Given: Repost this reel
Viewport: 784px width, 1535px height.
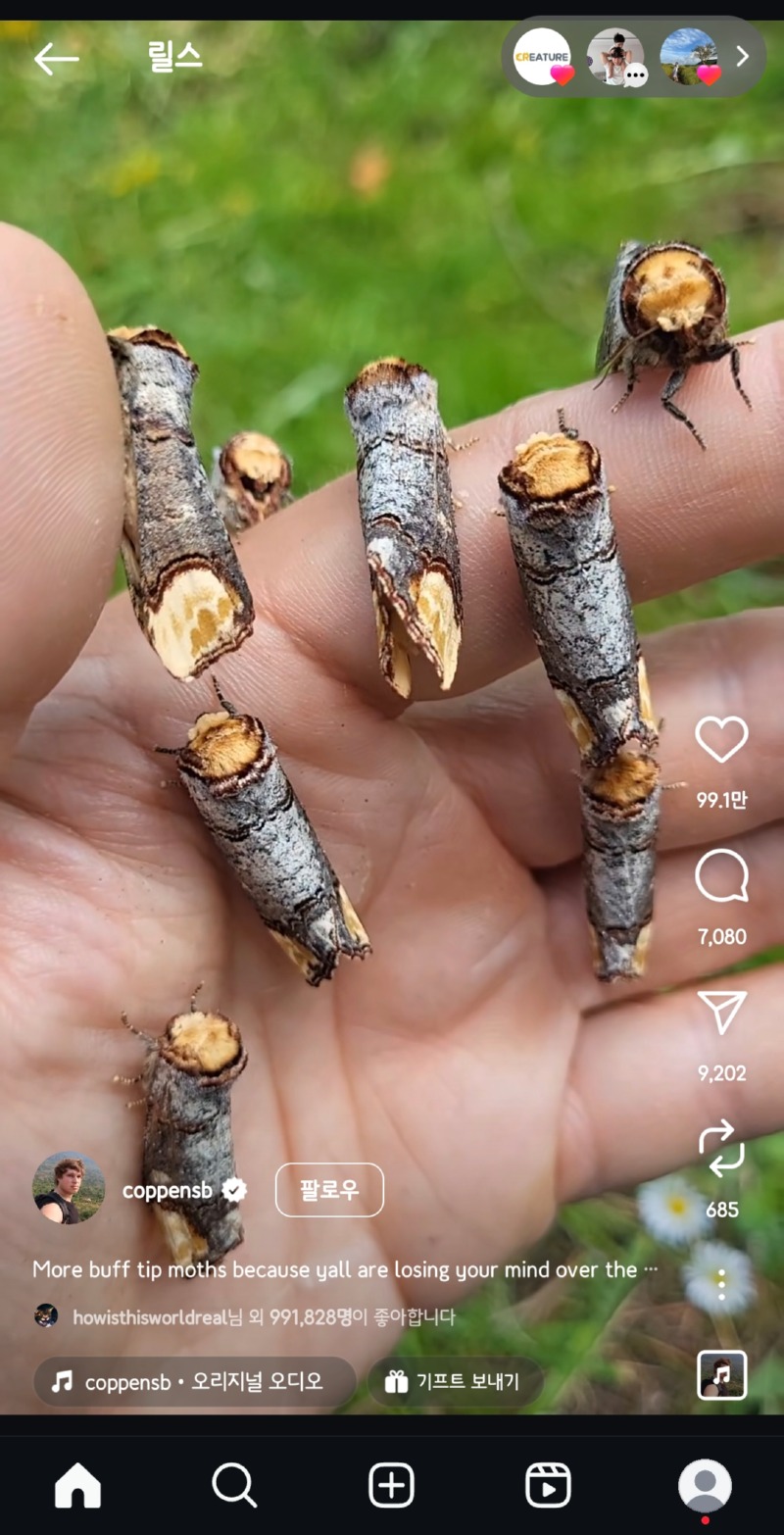Looking at the screenshot, I should click(721, 1148).
